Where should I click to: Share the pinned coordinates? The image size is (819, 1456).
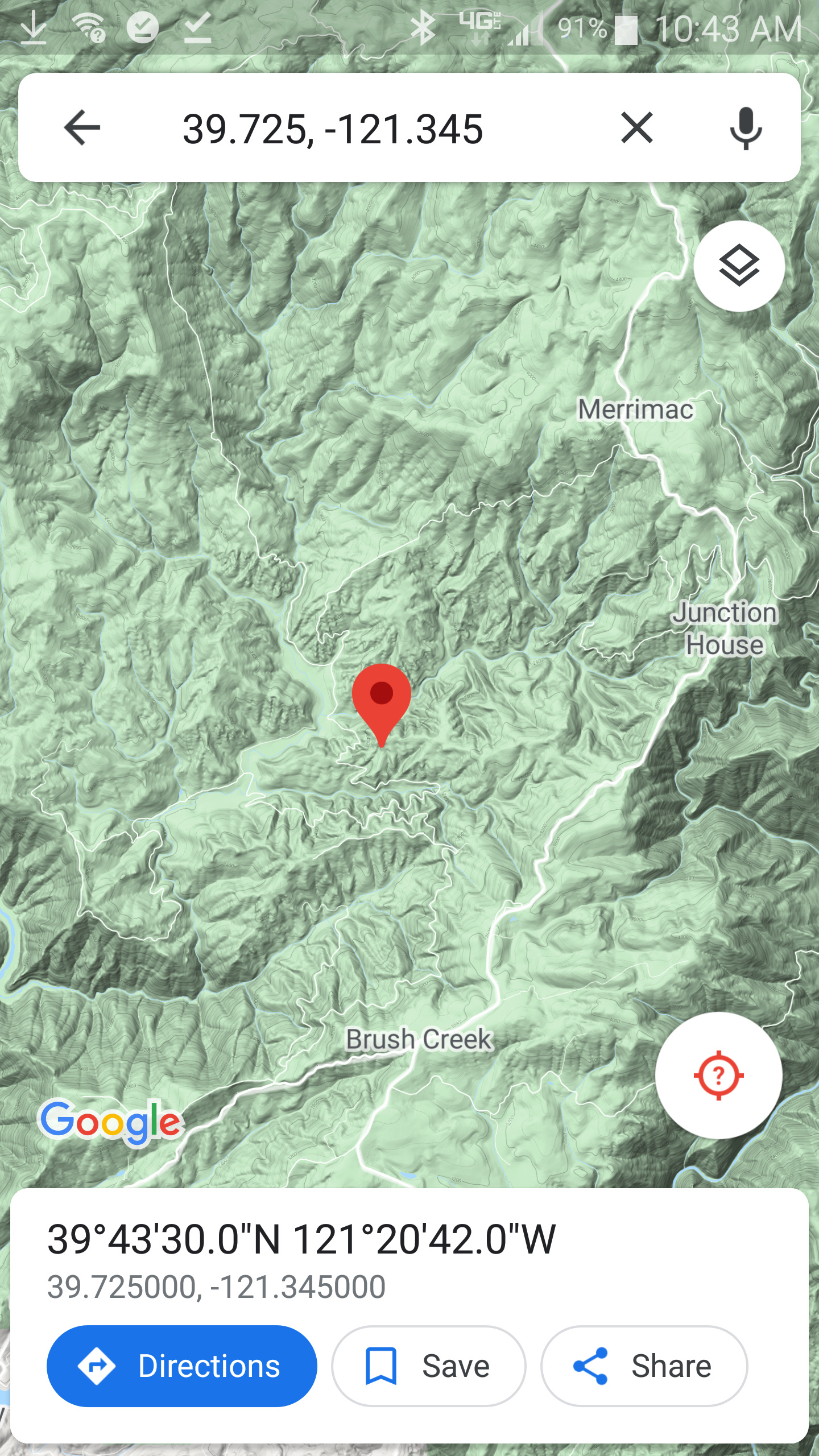click(644, 1366)
